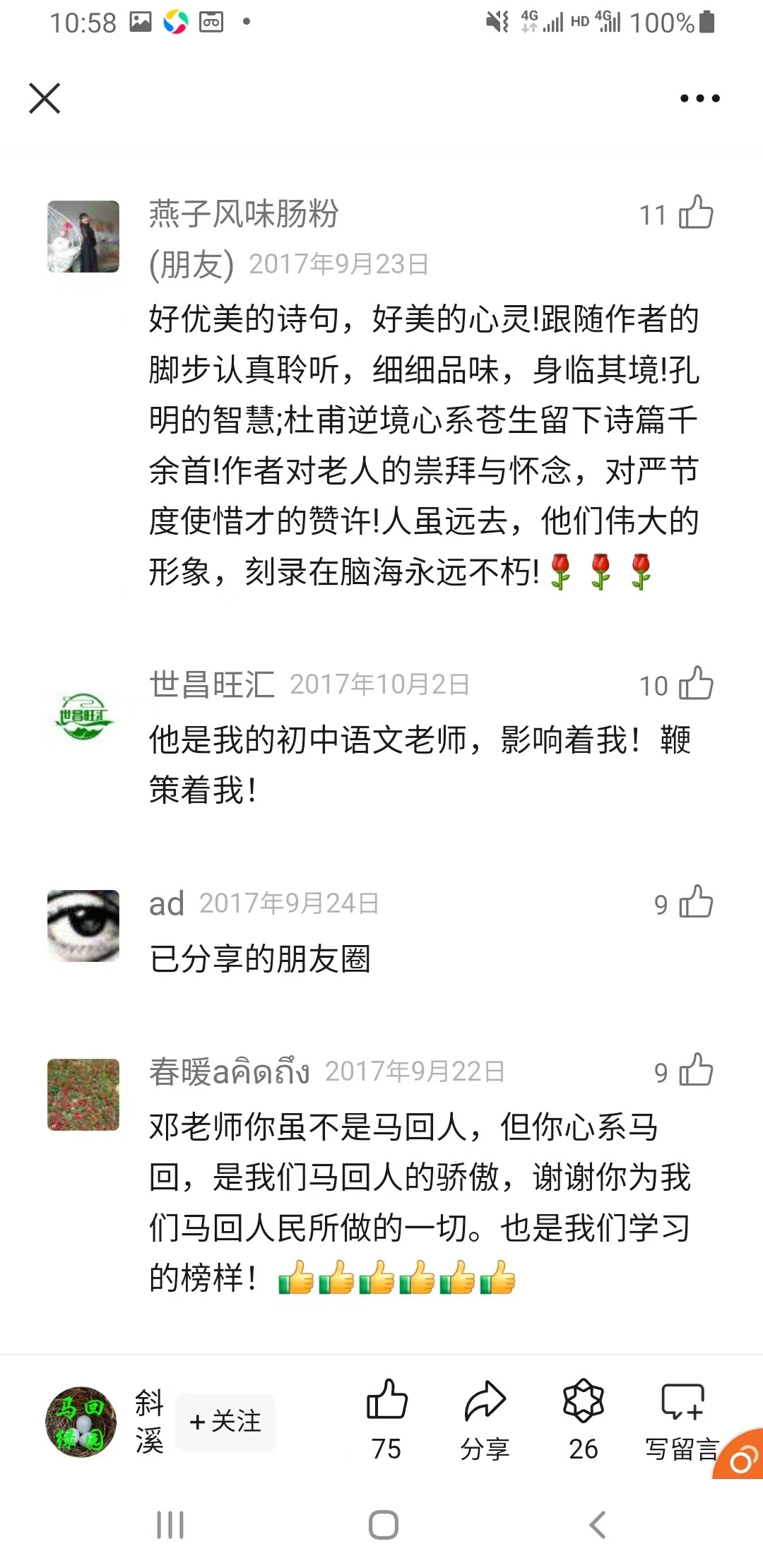
Task: Open the 斜溪 account avatar
Action: (81, 1421)
